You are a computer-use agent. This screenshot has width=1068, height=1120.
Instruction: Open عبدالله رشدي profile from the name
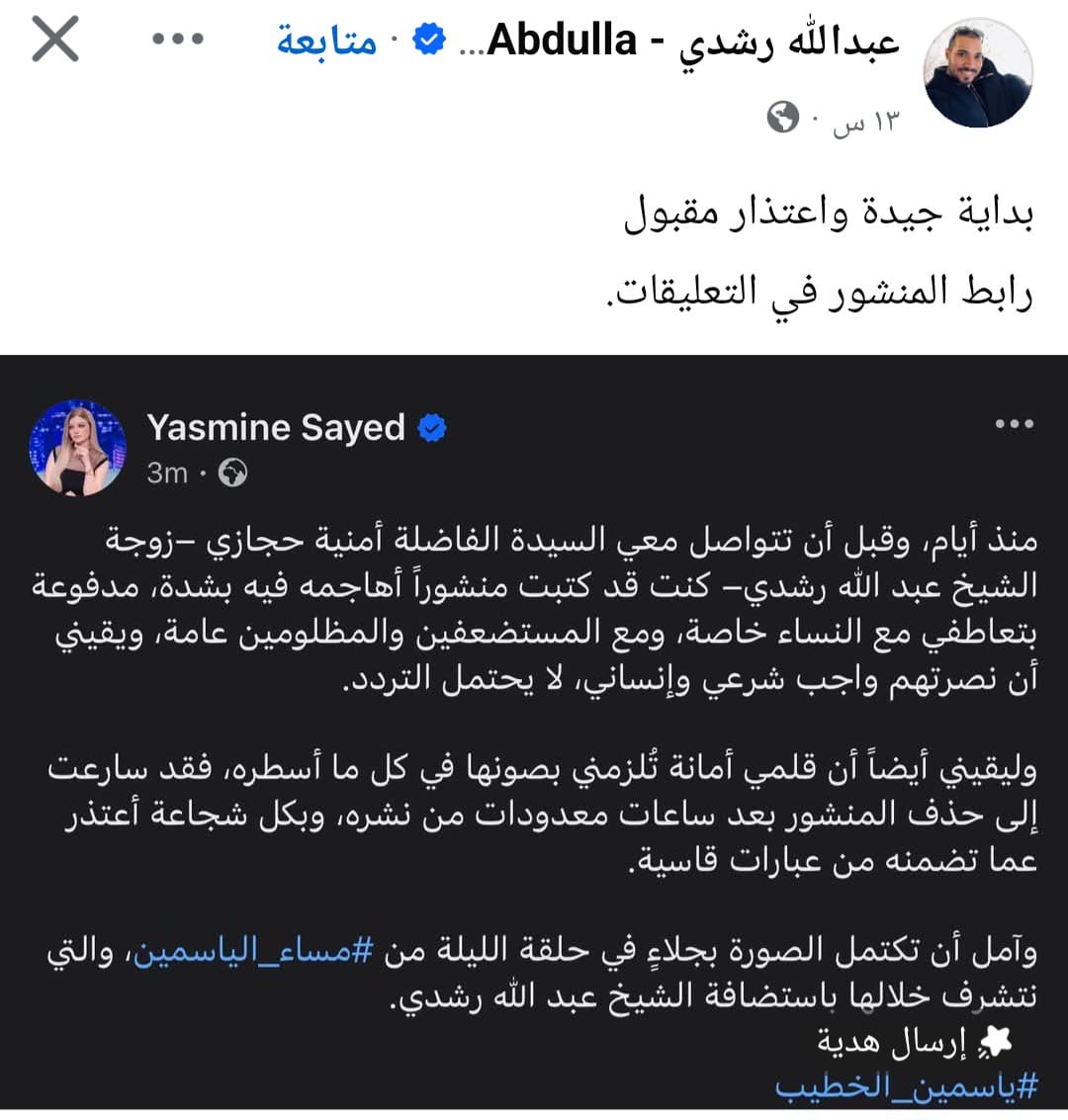click(692, 42)
